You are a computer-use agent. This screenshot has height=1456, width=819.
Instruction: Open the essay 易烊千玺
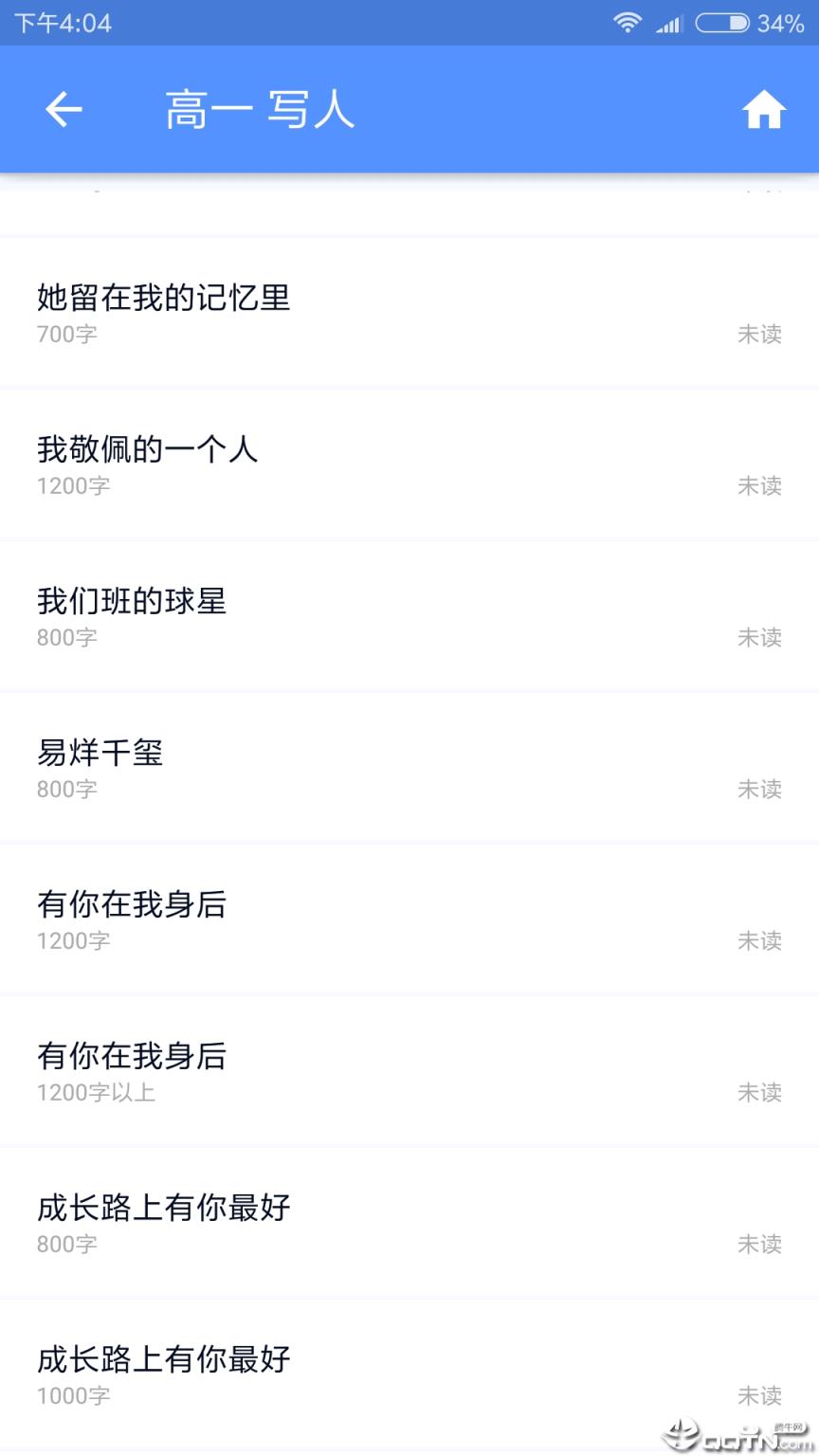point(100,752)
